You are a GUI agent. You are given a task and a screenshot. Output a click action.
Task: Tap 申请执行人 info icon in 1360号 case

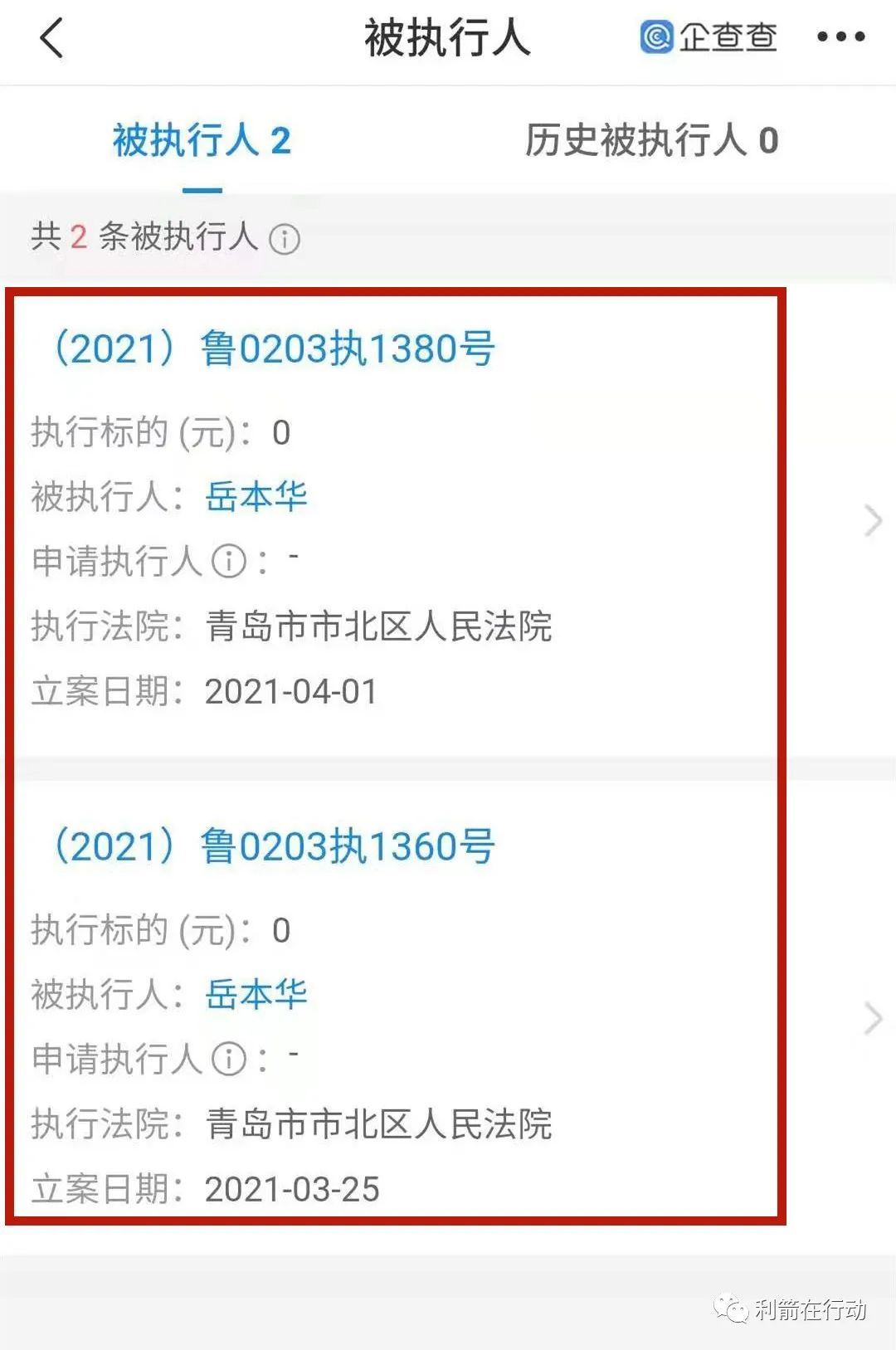pos(229,1059)
